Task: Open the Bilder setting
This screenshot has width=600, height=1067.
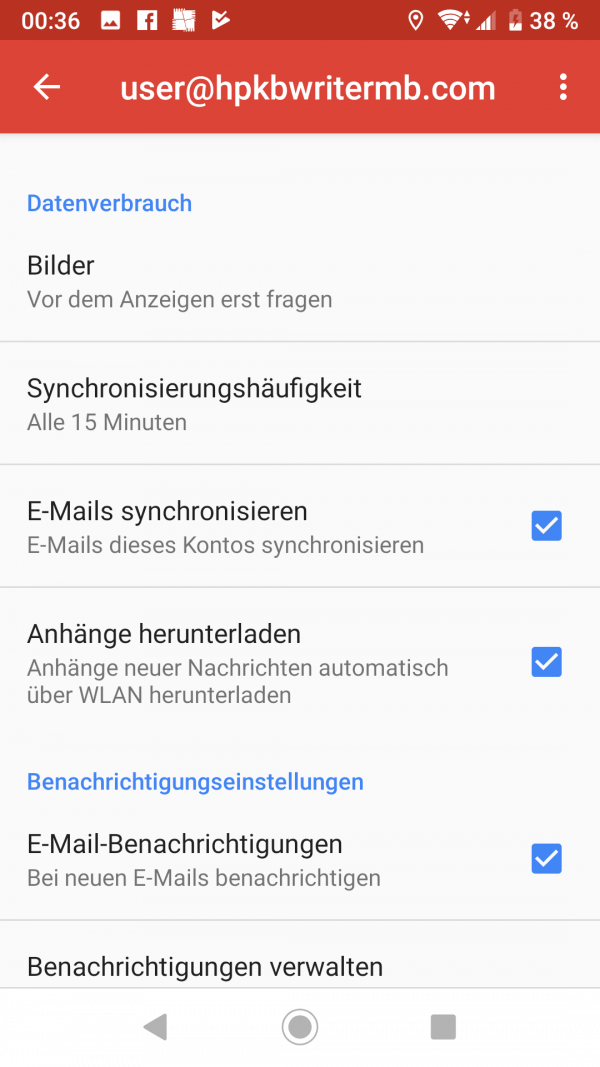Action: pos(300,281)
